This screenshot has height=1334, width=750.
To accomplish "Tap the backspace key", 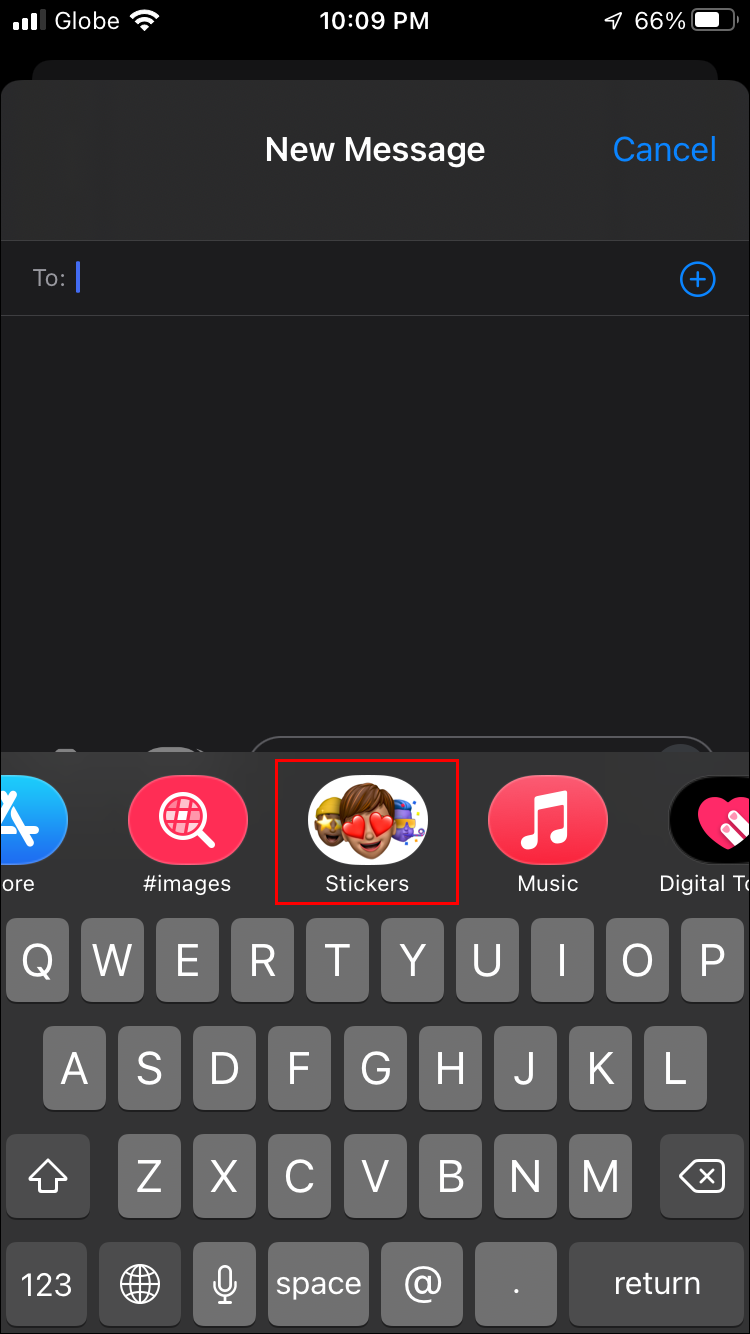I will [702, 1176].
